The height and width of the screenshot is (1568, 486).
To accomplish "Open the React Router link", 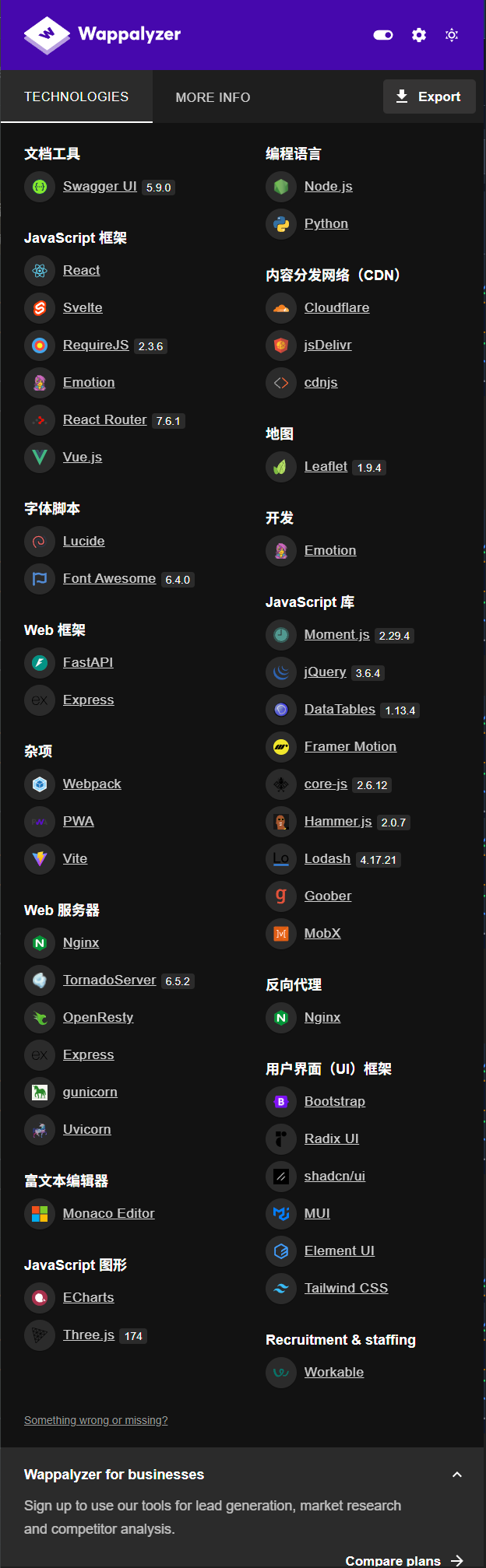I will [x=104, y=419].
